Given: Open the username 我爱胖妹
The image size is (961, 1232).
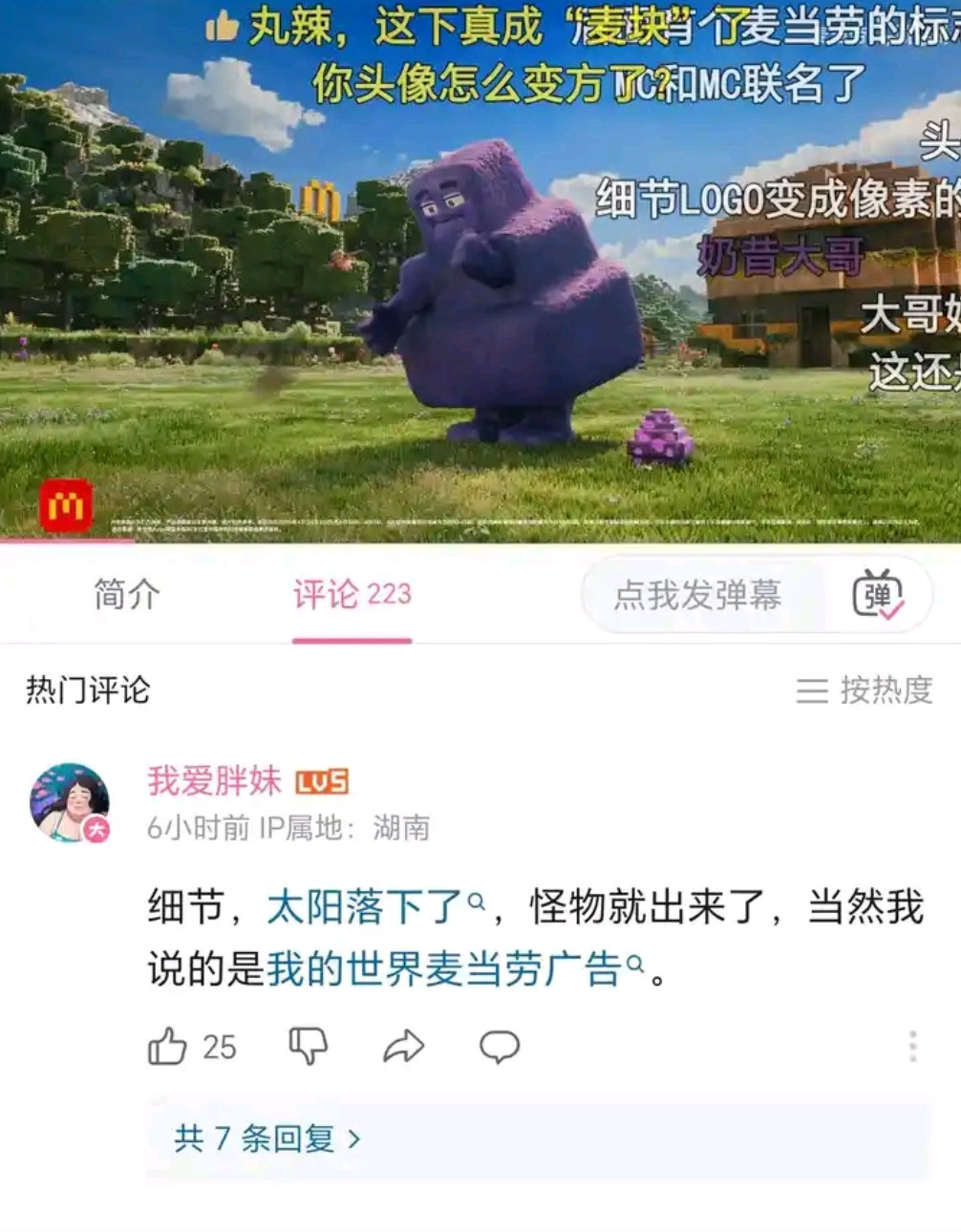Looking at the screenshot, I should coord(214,781).
